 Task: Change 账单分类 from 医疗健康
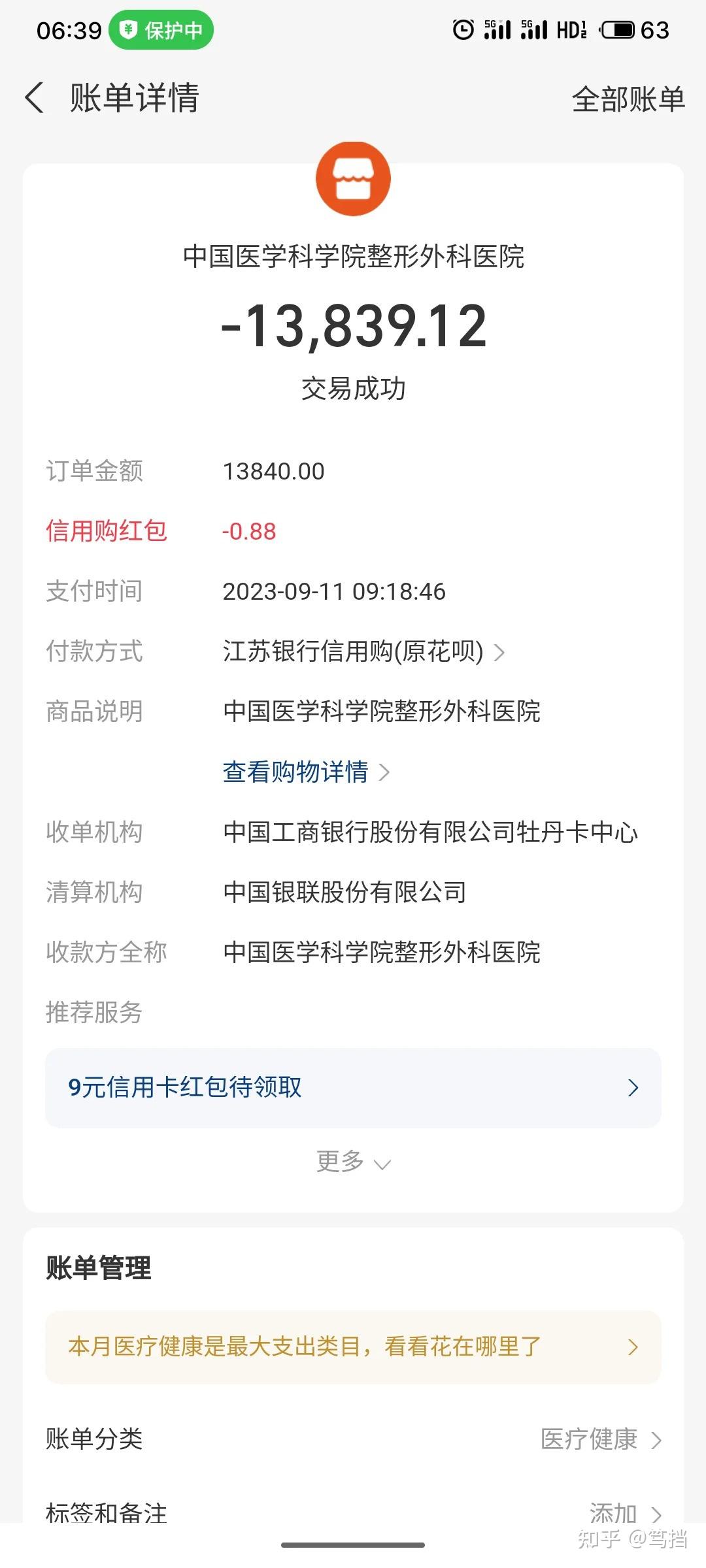[600, 1439]
